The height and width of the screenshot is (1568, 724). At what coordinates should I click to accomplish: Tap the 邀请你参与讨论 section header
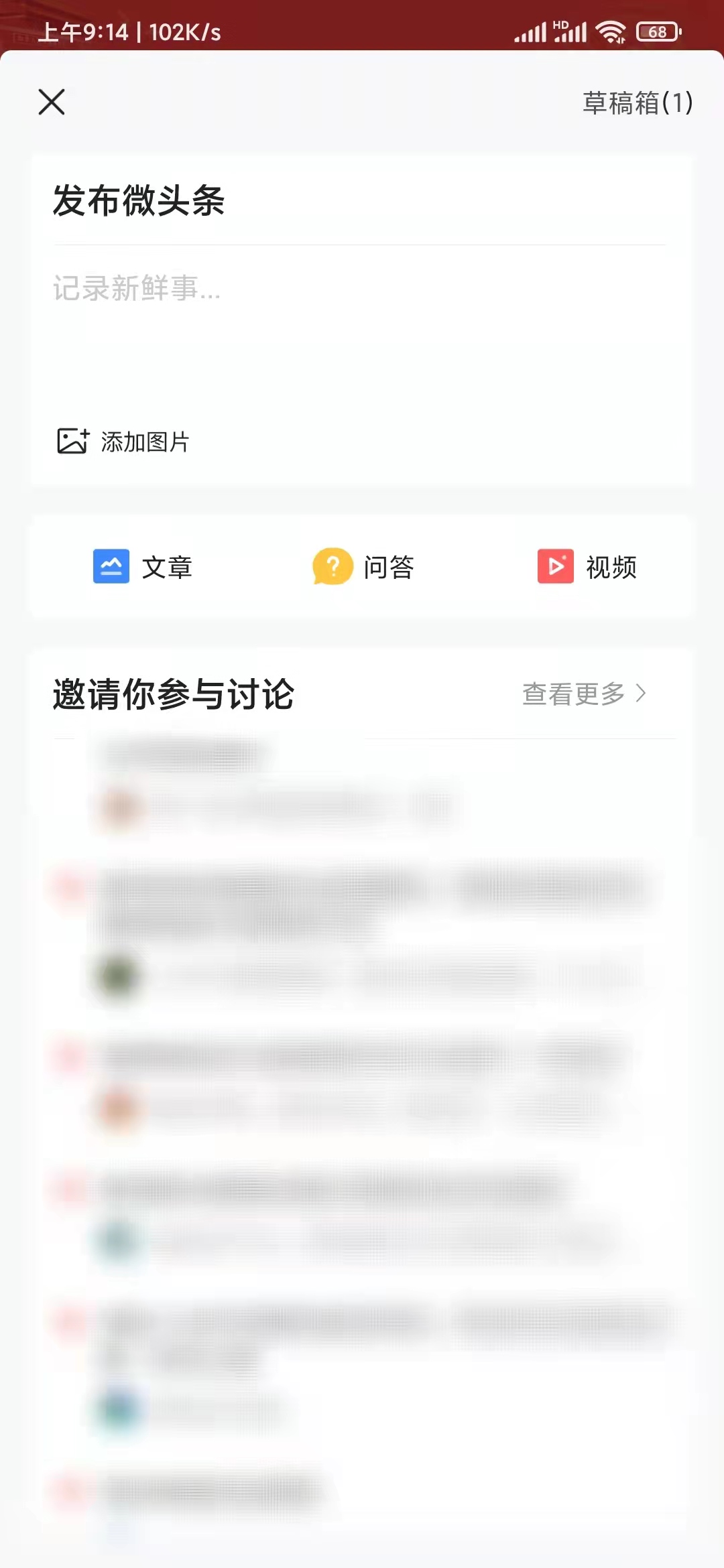tap(173, 696)
